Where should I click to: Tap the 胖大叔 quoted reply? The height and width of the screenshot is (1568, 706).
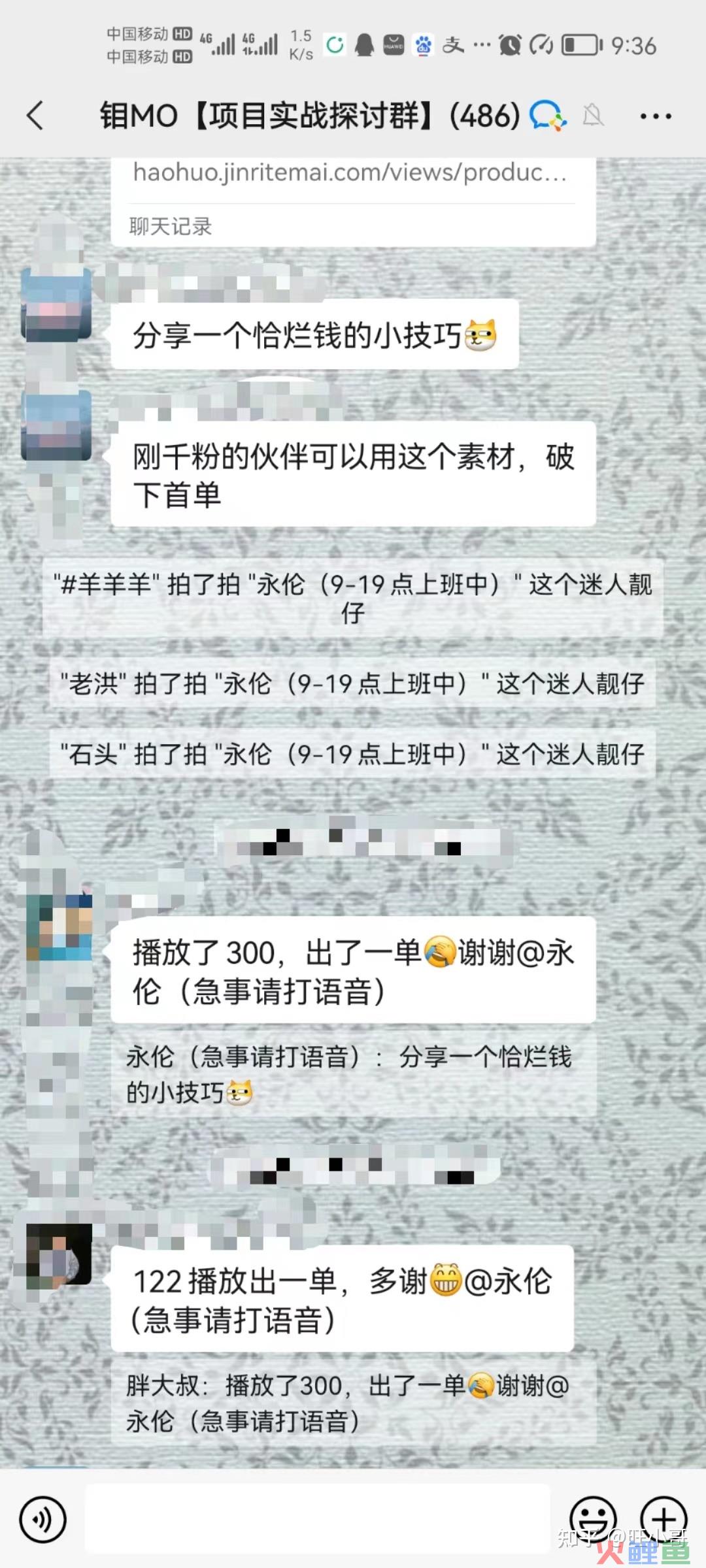pos(353,1403)
